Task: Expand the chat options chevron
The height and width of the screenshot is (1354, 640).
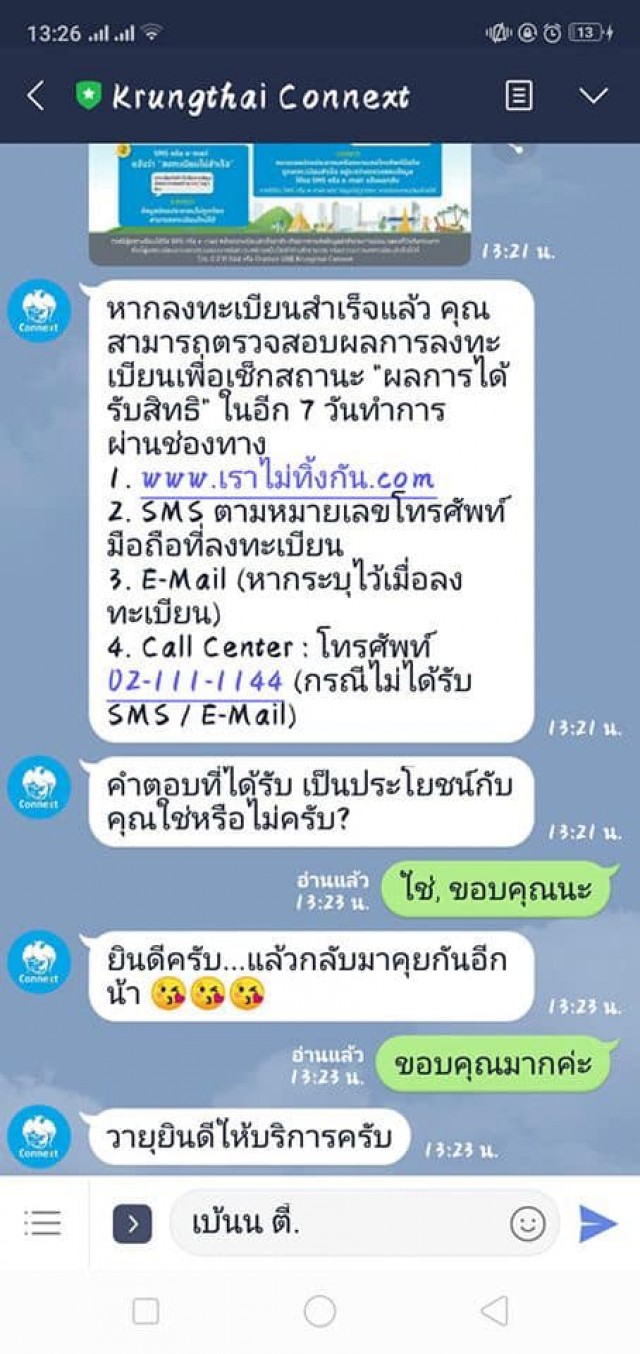Action: pyautogui.click(x=594, y=96)
